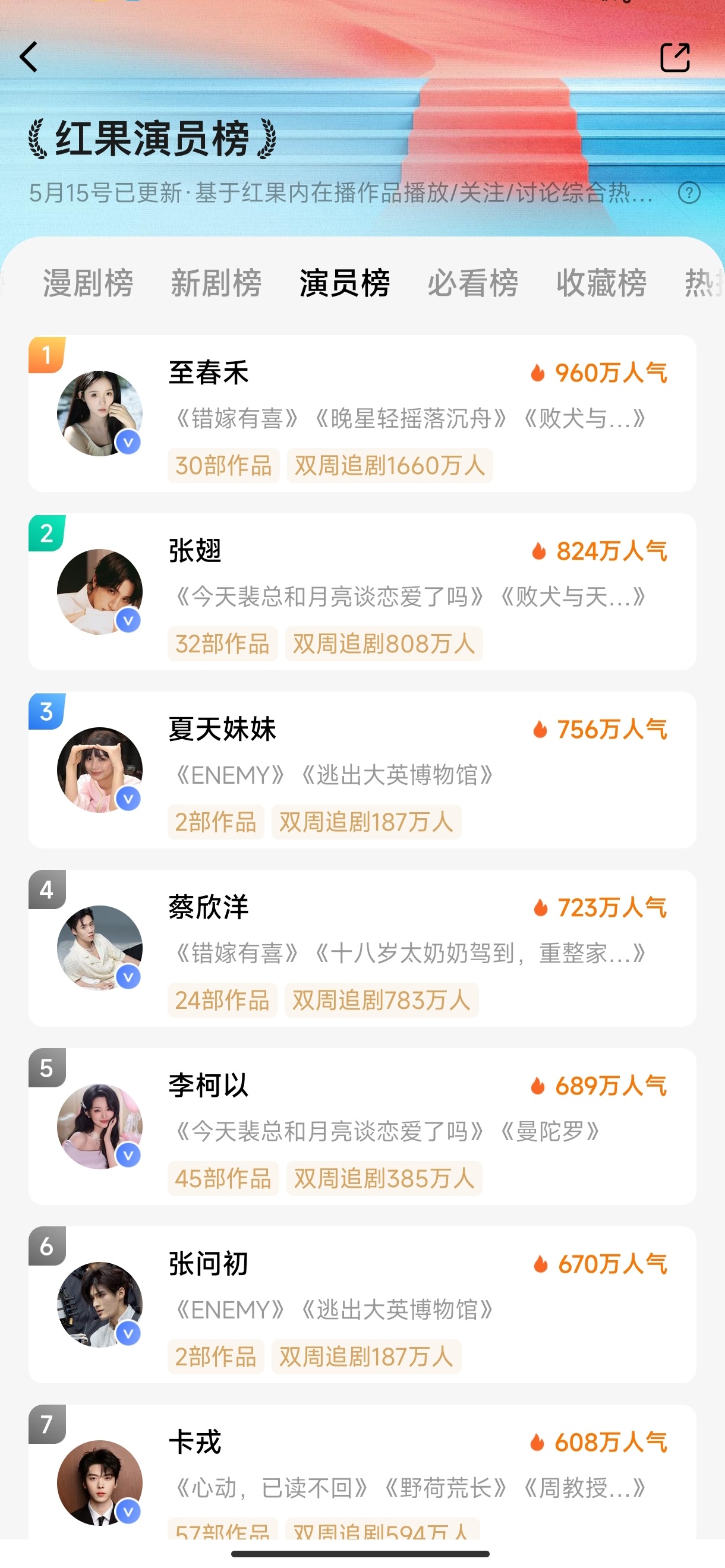View 夏天妹妹's actor profile
Image resolution: width=725 pixels, height=1568 pixels.
point(362,770)
